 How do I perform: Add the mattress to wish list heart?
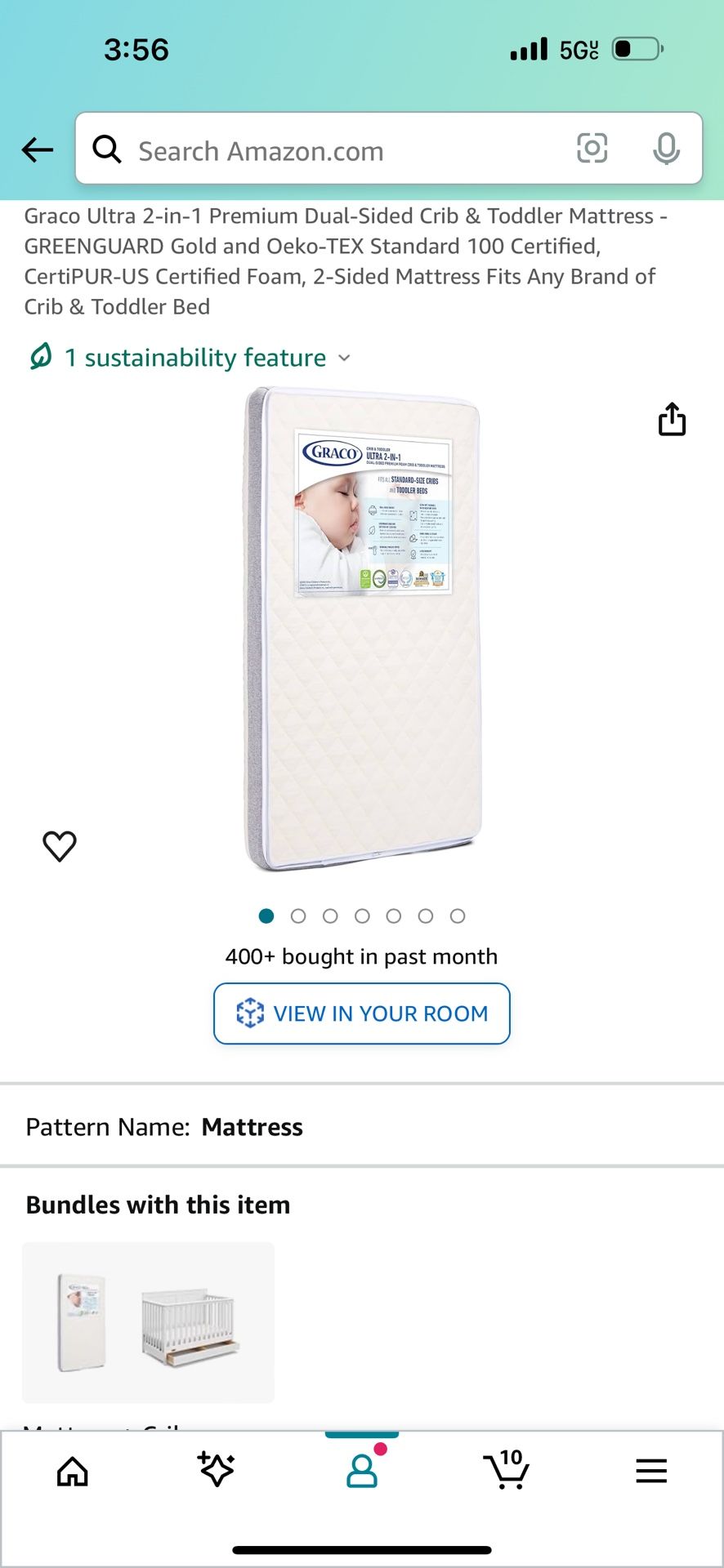(x=60, y=846)
